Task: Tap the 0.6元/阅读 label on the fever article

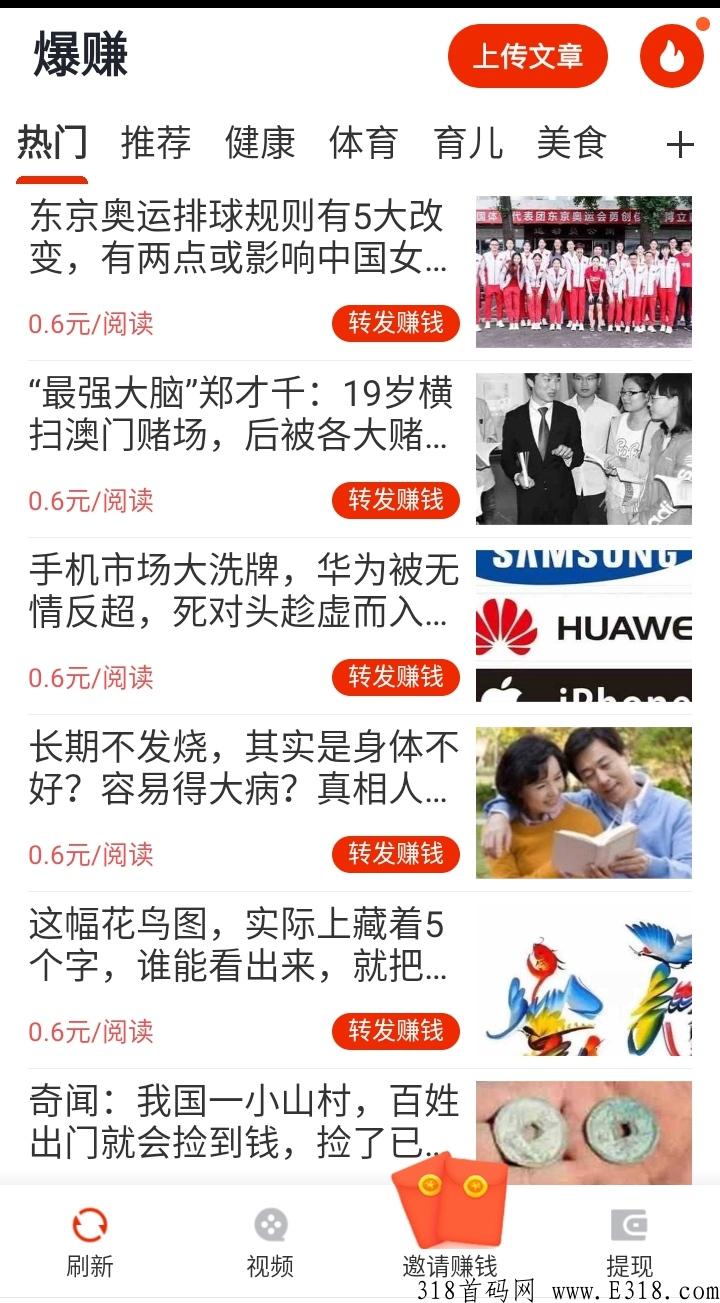Action: (x=91, y=855)
